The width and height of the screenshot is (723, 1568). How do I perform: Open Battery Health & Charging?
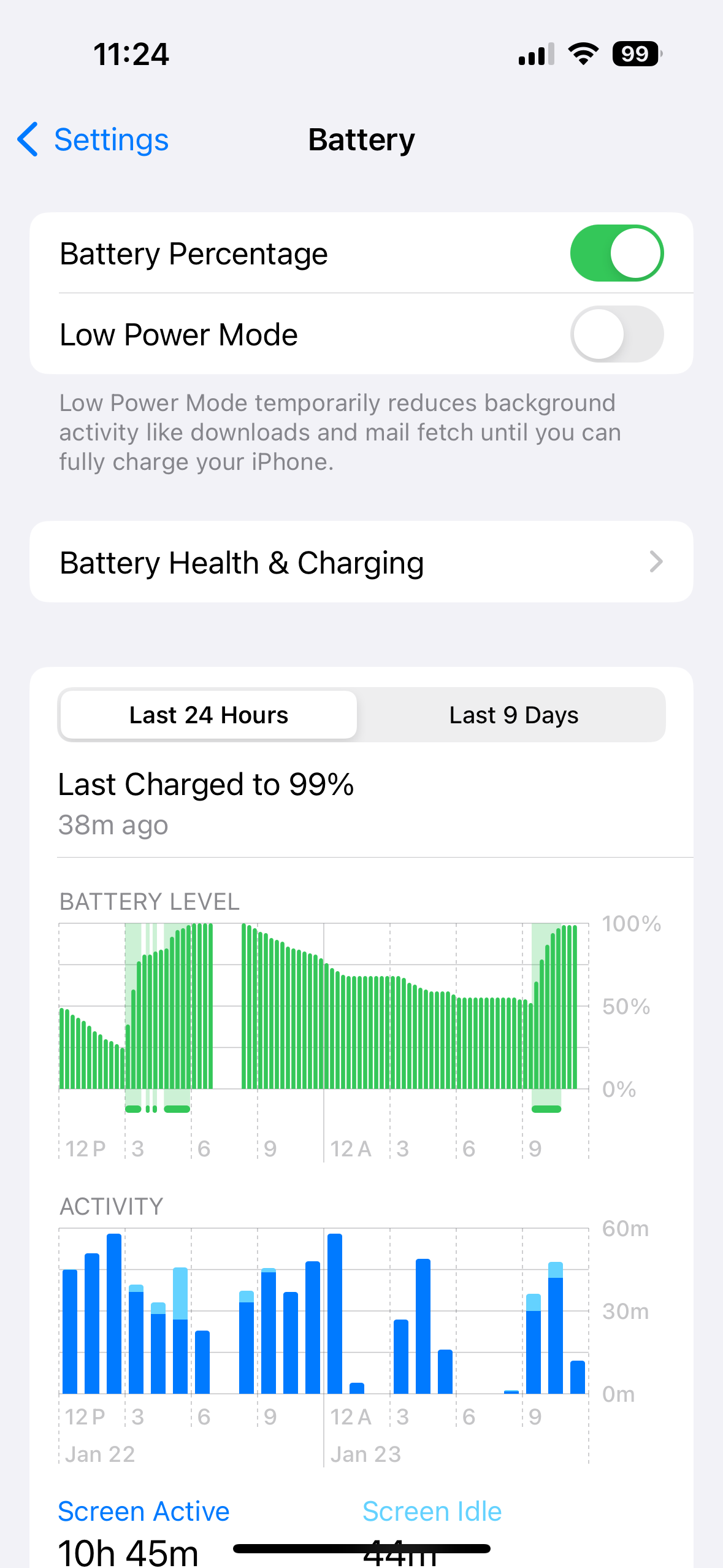pyautogui.click(x=361, y=562)
